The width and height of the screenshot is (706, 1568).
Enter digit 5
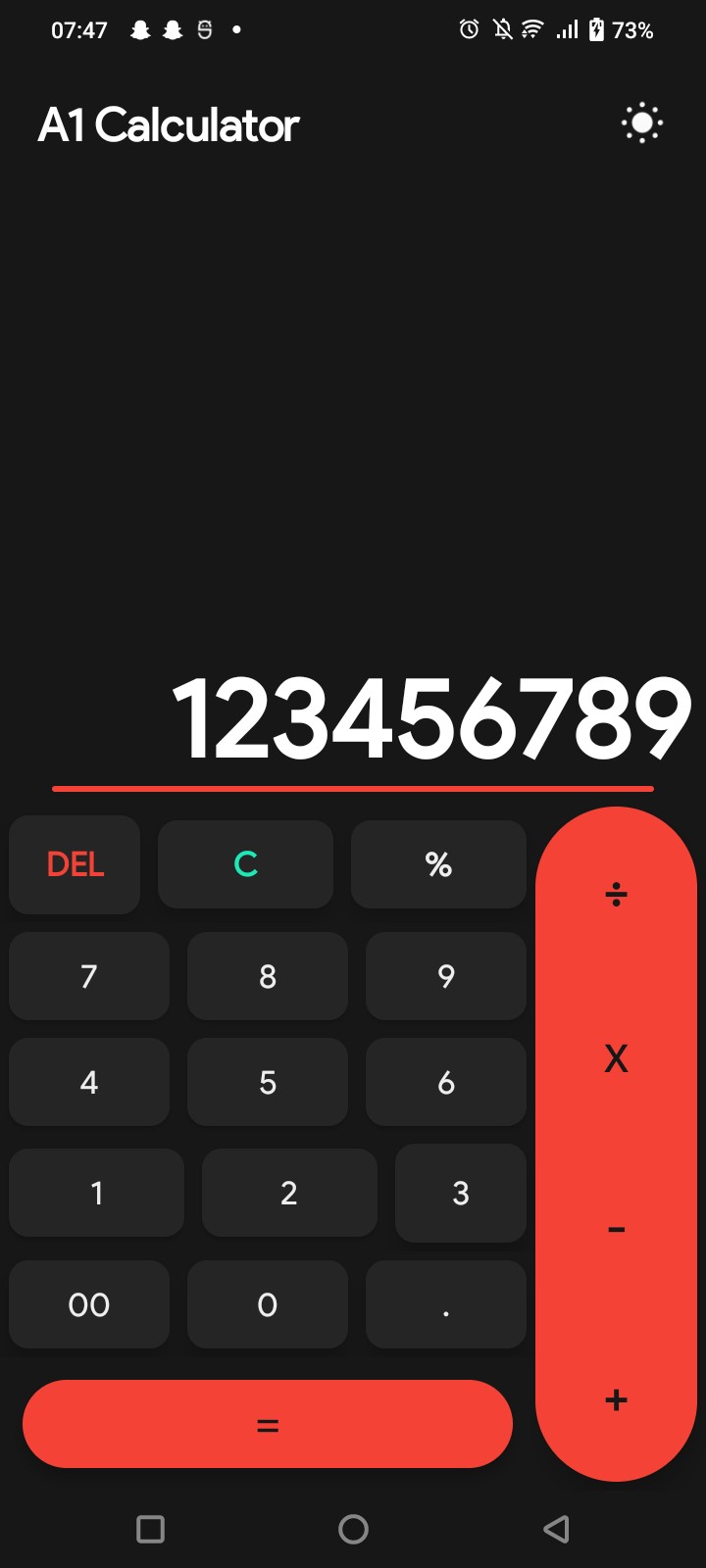(268, 1082)
